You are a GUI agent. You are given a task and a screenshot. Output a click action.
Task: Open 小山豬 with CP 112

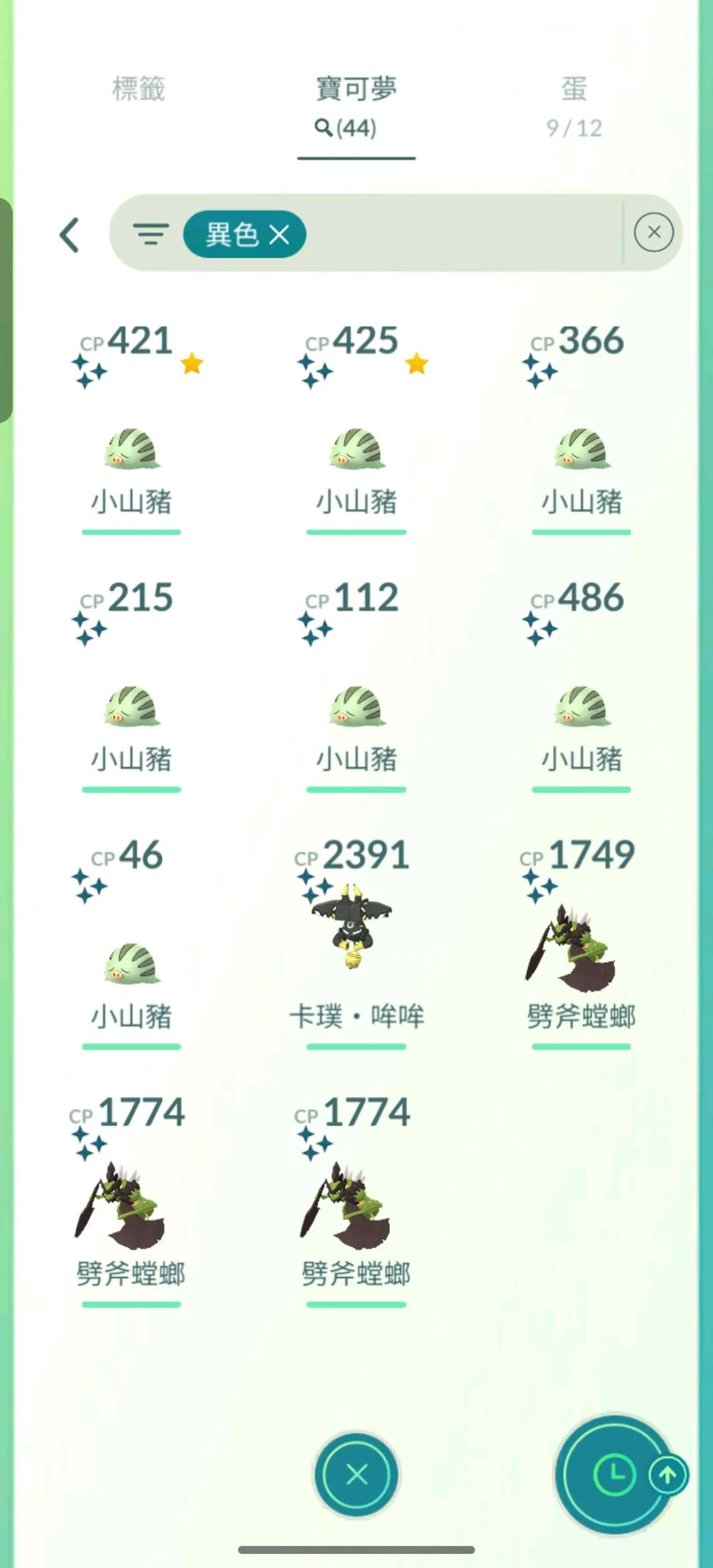tap(356, 705)
